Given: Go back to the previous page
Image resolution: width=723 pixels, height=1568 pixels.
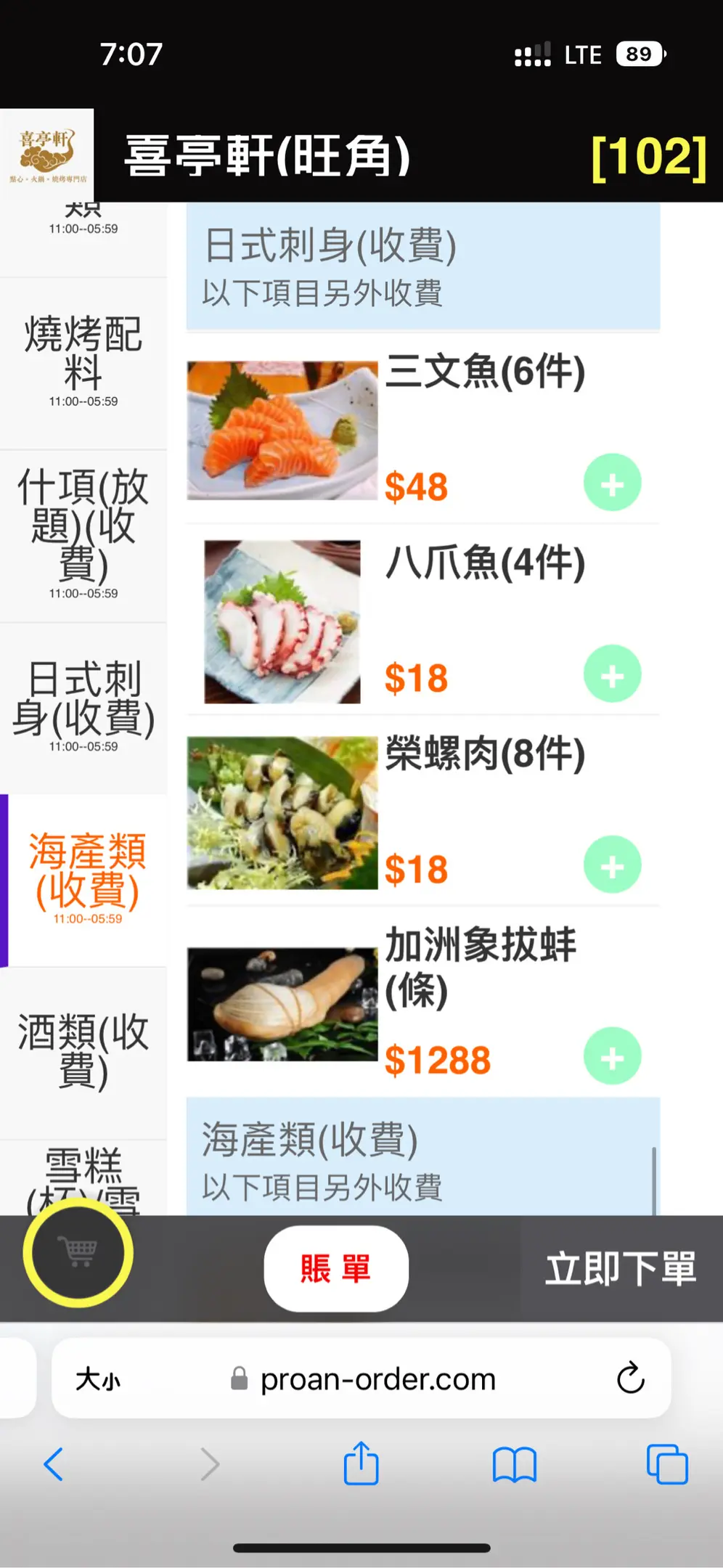Looking at the screenshot, I should (x=54, y=1464).
